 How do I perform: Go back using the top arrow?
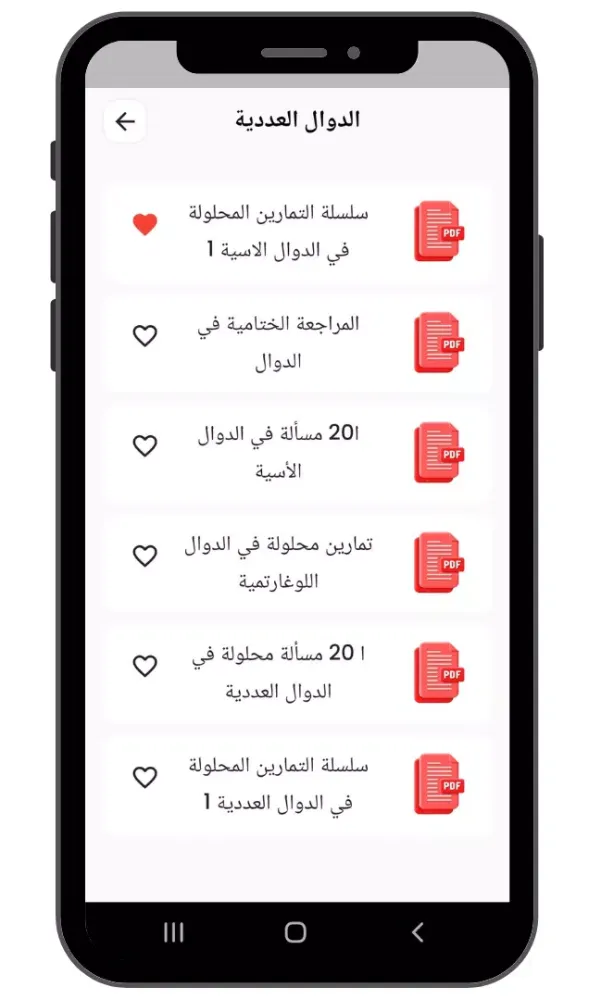[125, 122]
